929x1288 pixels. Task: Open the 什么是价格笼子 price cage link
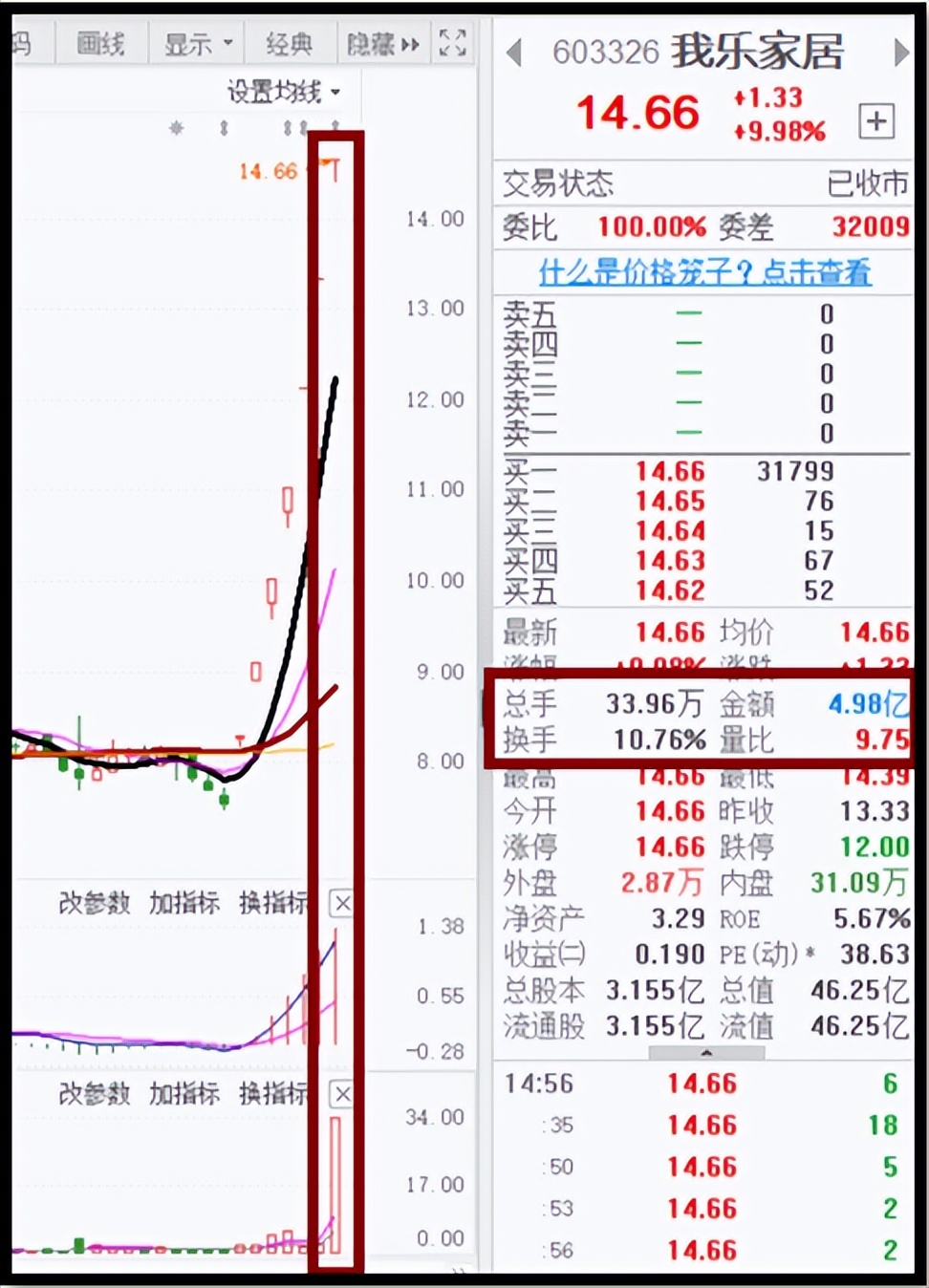[704, 273]
